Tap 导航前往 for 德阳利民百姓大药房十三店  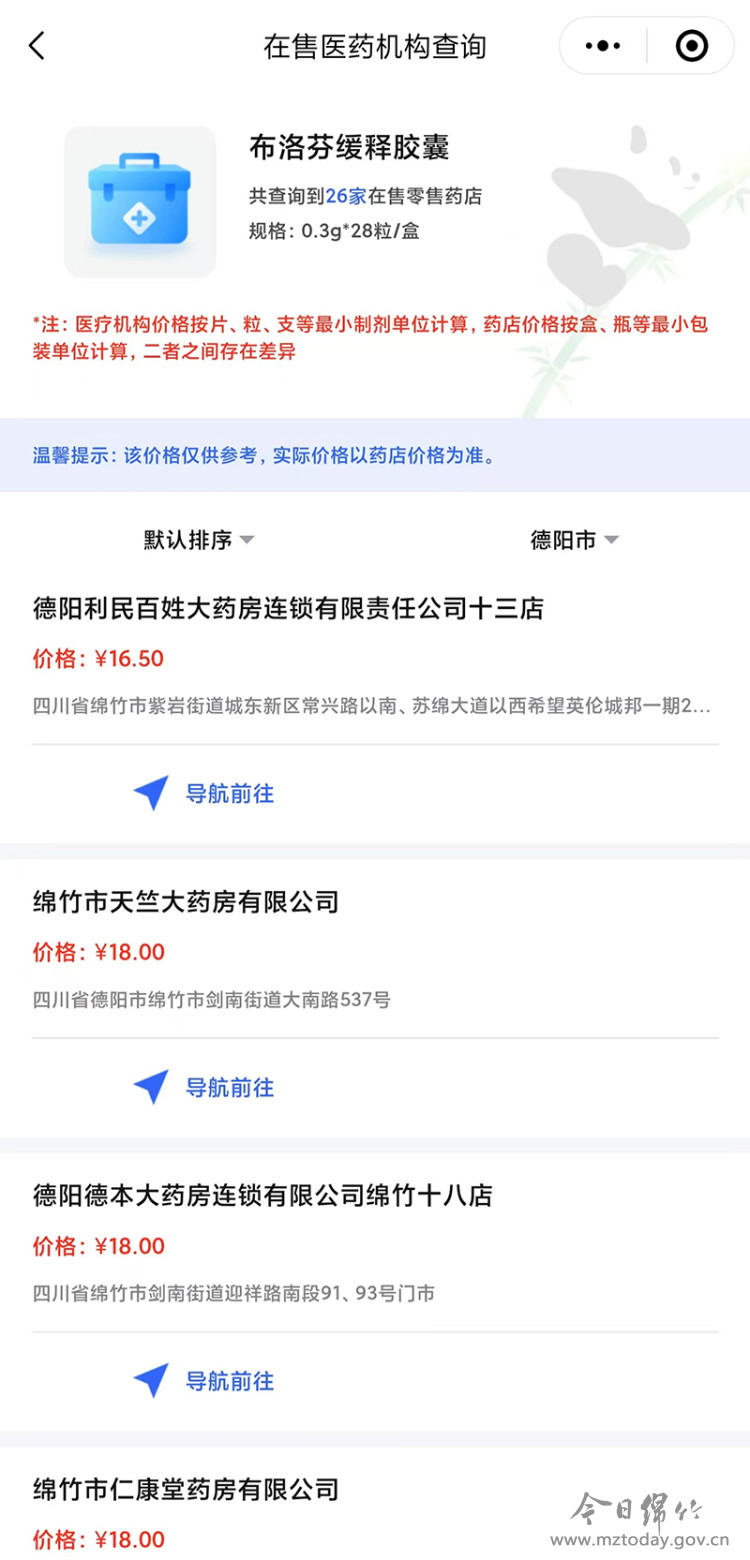[204, 794]
